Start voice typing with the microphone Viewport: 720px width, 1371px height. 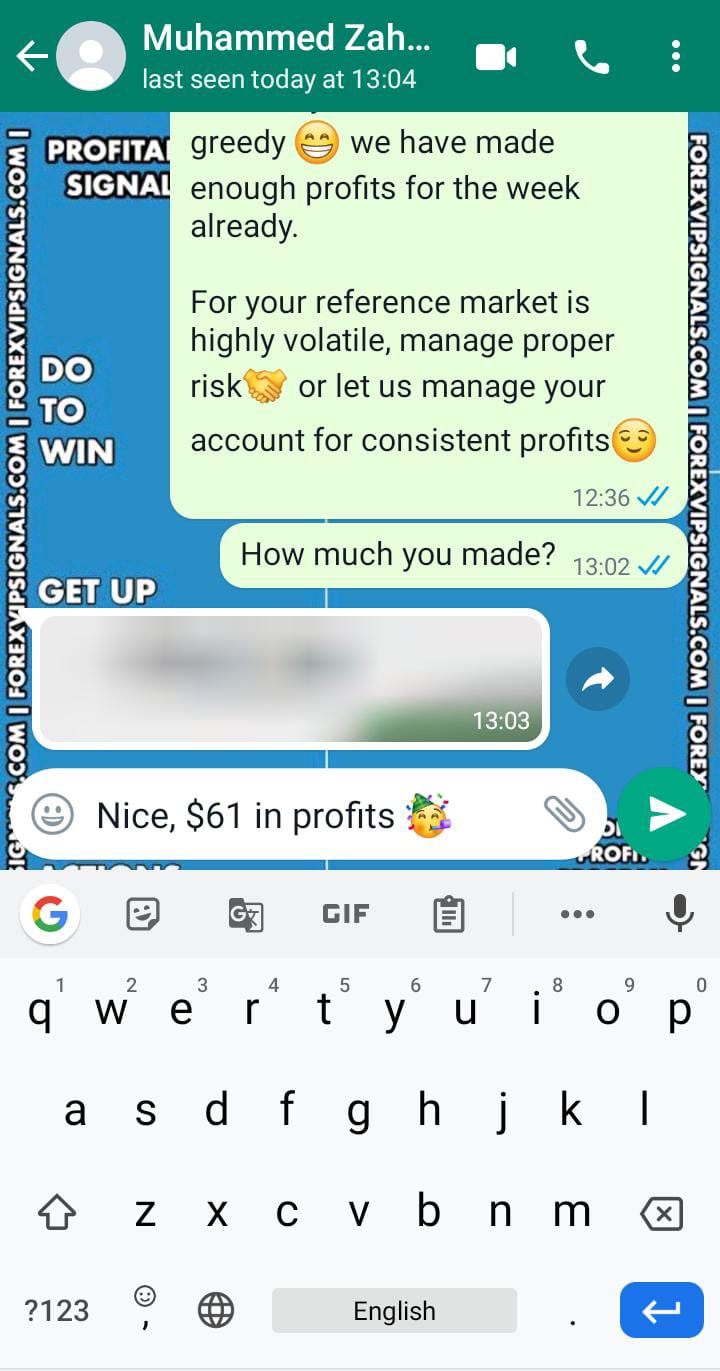click(679, 913)
